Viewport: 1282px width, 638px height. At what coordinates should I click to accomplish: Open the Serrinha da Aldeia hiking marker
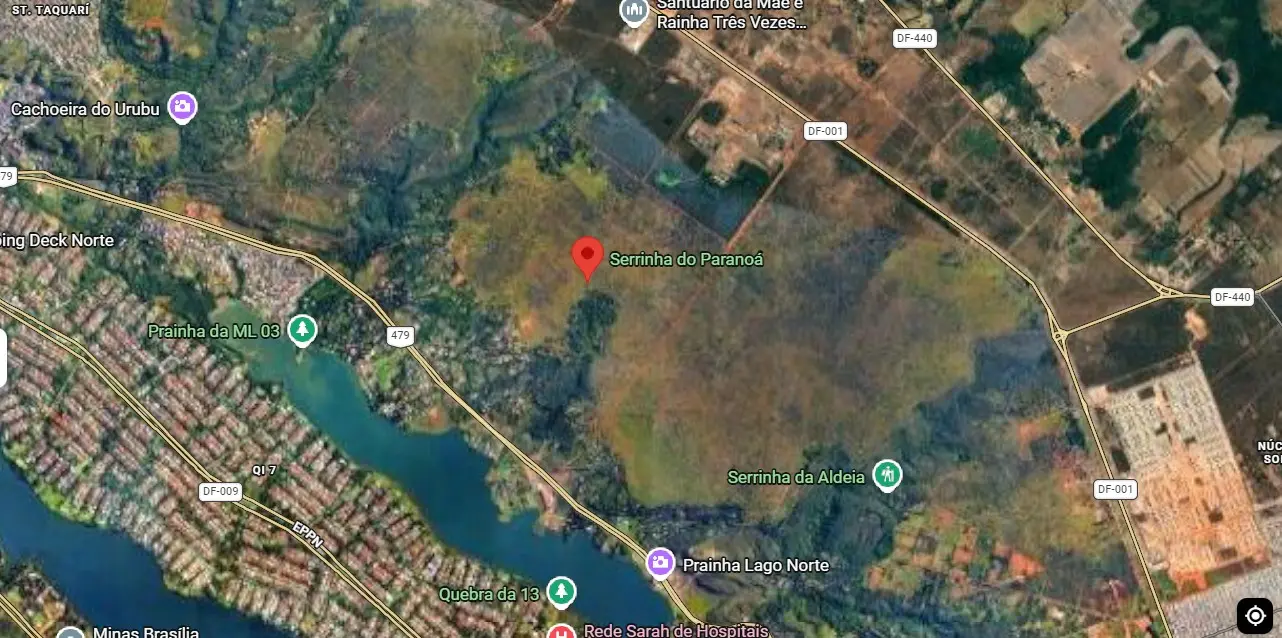point(887,476)
